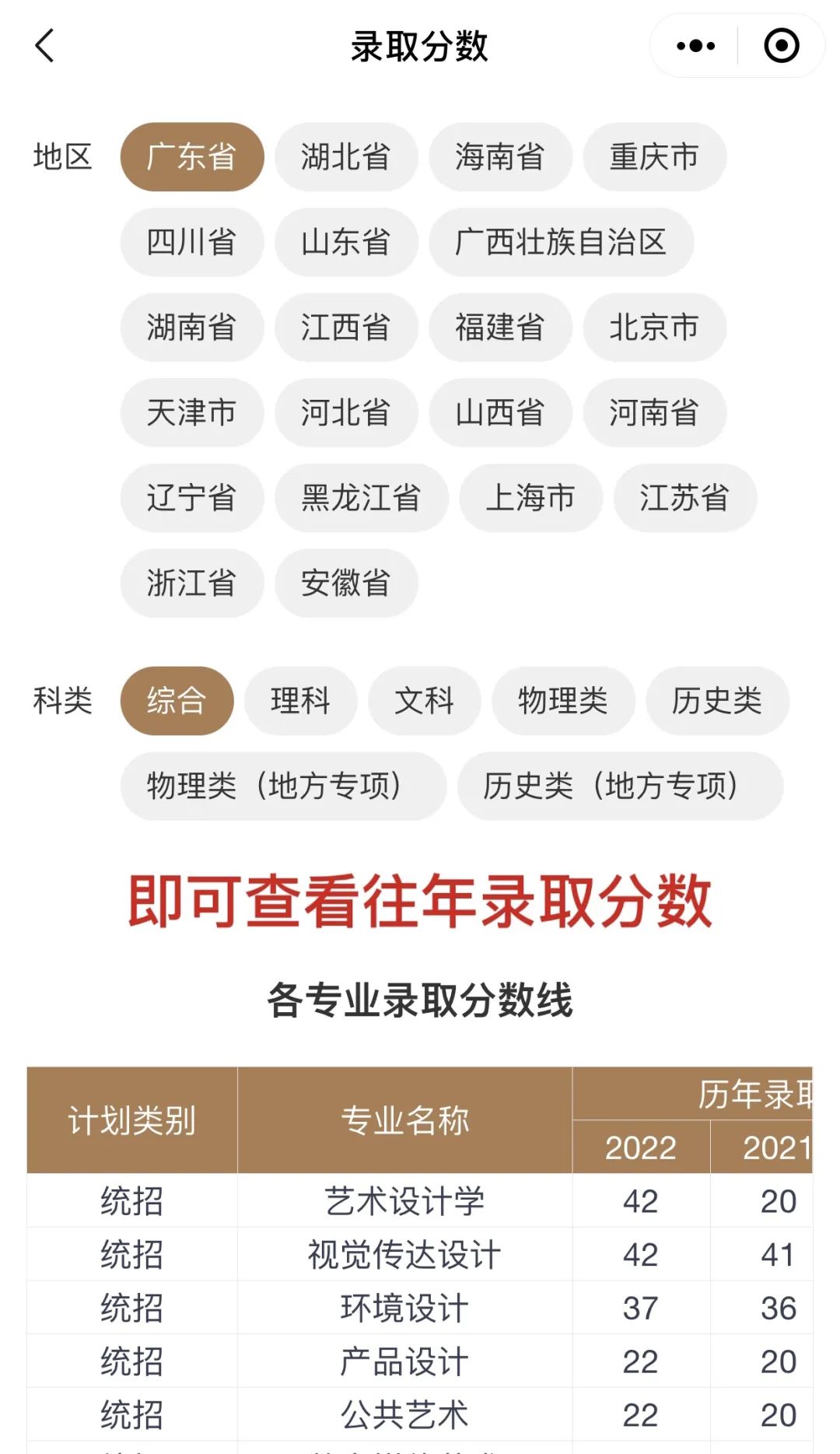Select 湖北省 region chip
The width and height of the screenshot is (840, 1454).
(346, 157)
